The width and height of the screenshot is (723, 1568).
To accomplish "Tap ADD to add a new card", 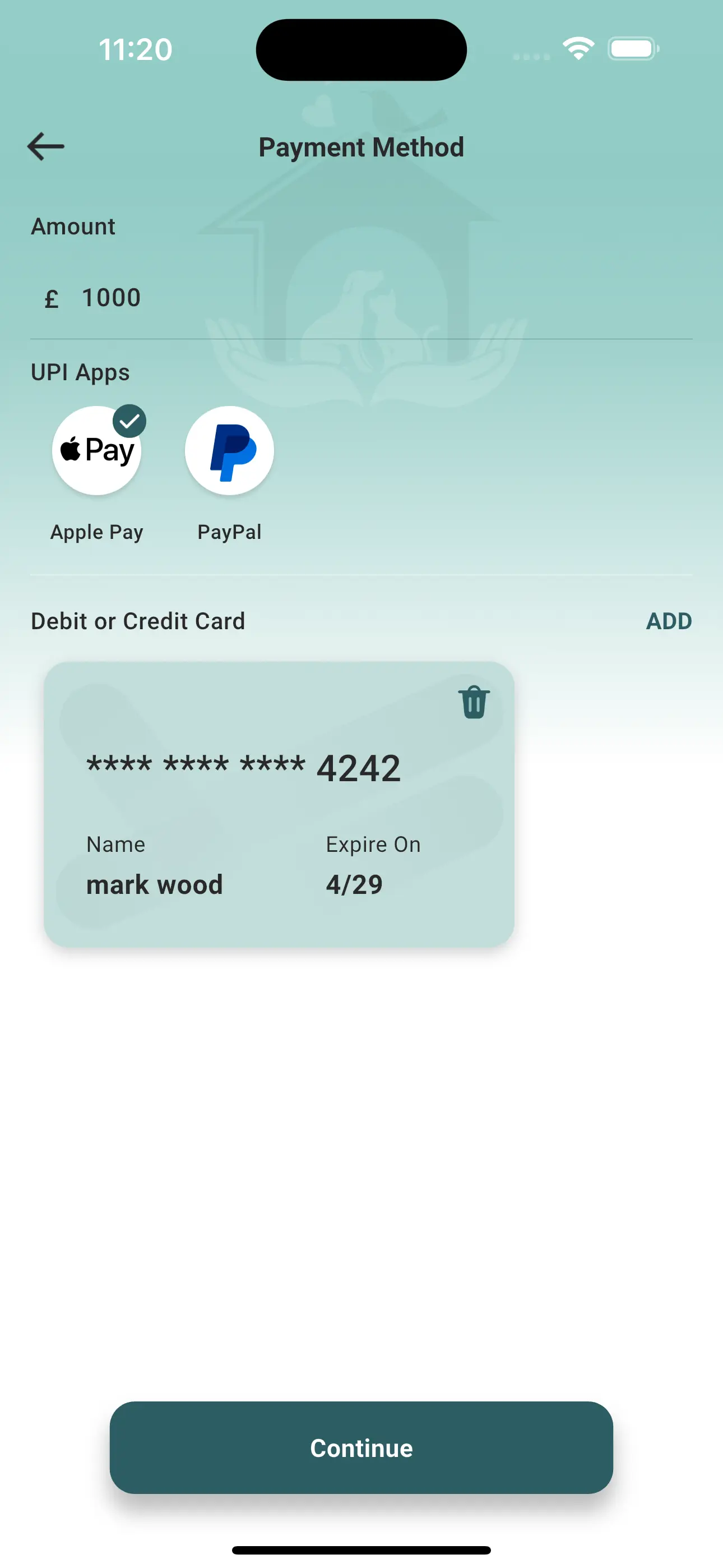I will point(668,621).
